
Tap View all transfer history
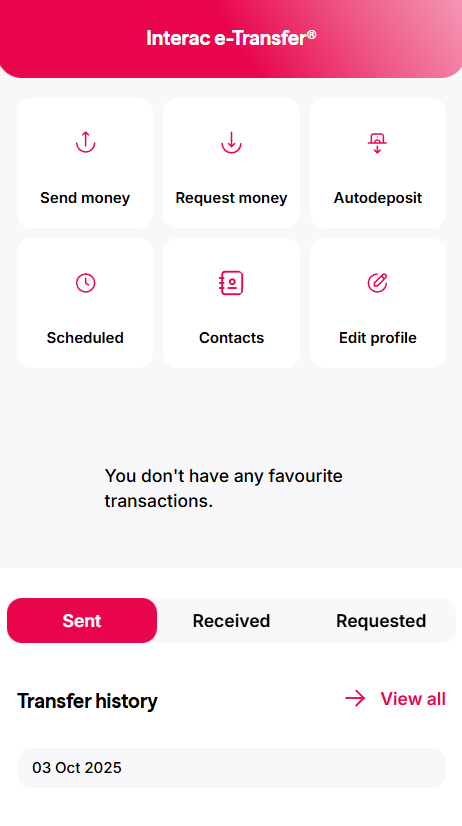[395, 699]
